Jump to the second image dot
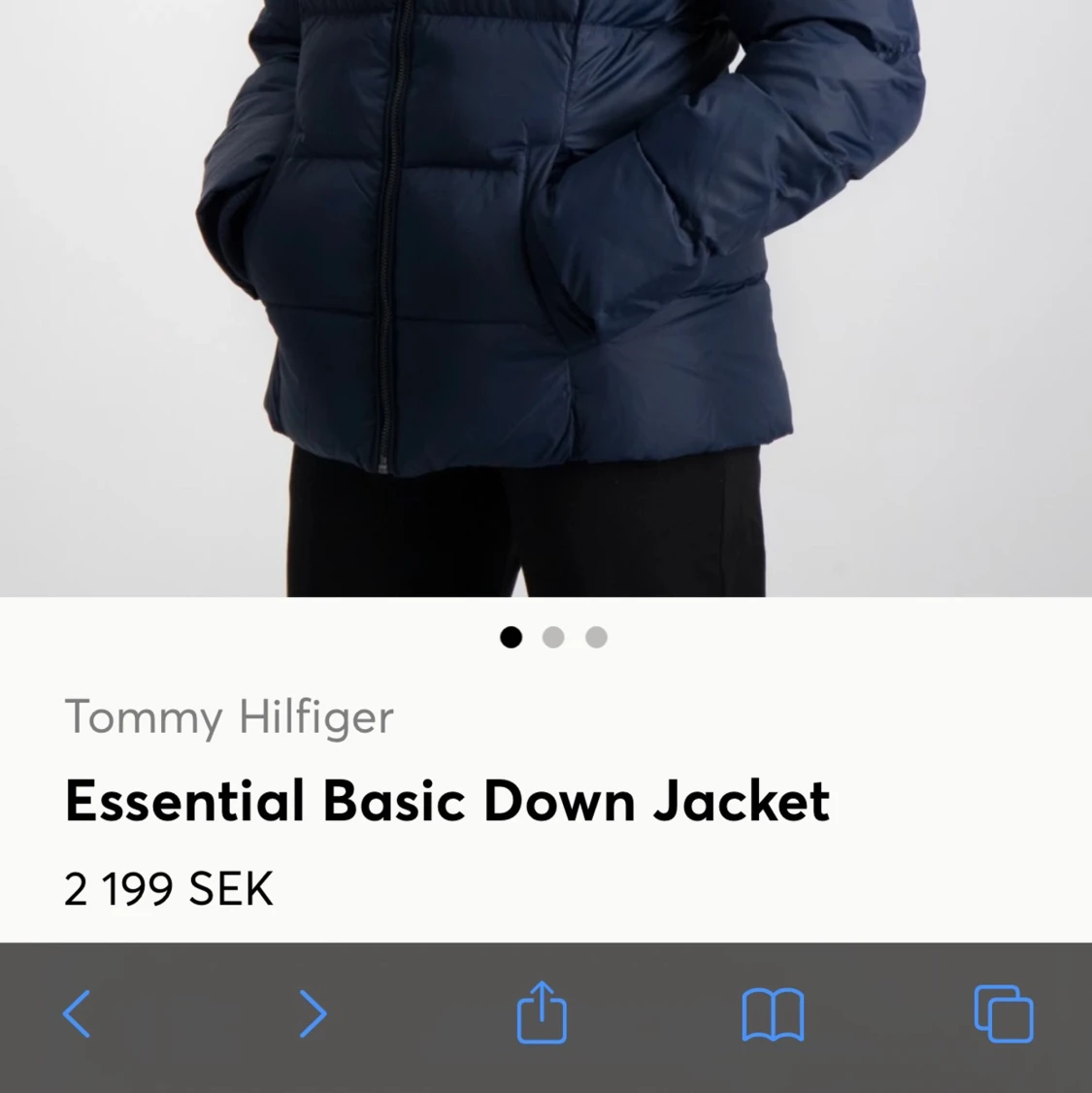 point(553,638)
